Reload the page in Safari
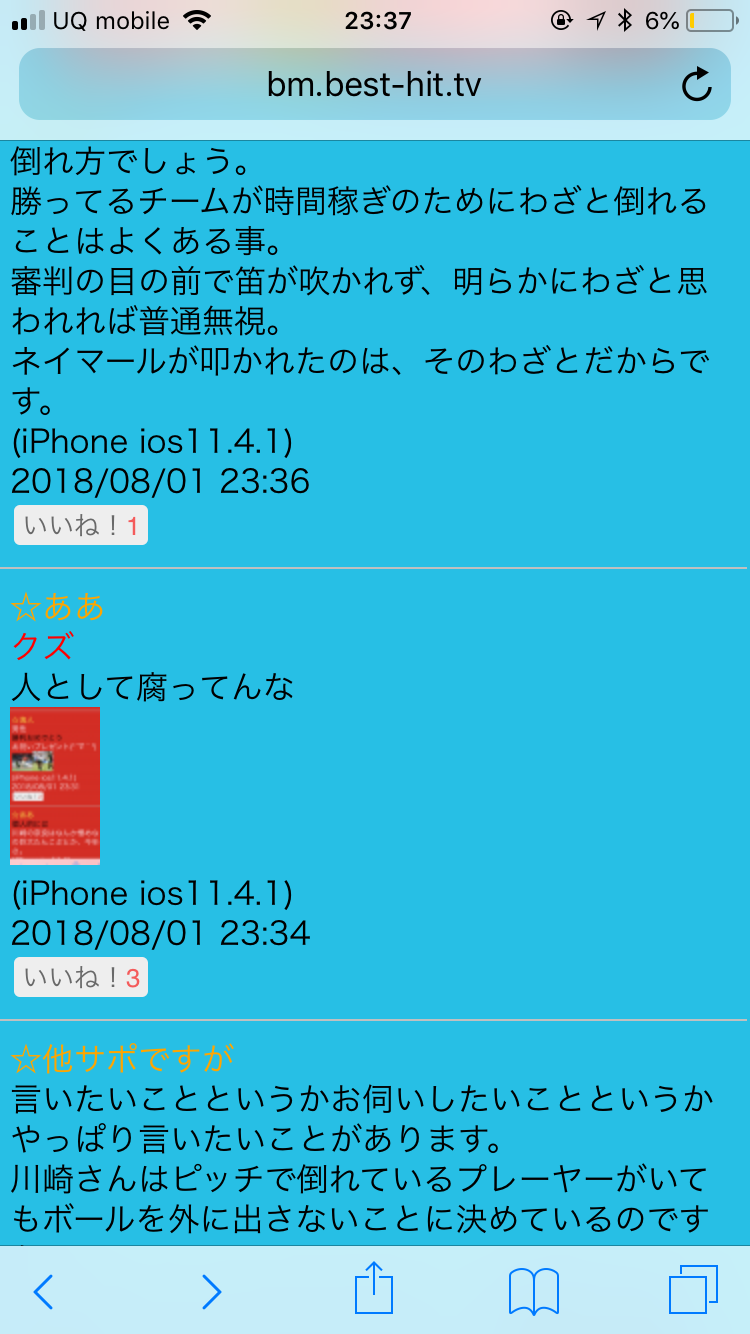The height and width of the screenshot is (1334, 750). pyautogui.click(x=697, y=86)
